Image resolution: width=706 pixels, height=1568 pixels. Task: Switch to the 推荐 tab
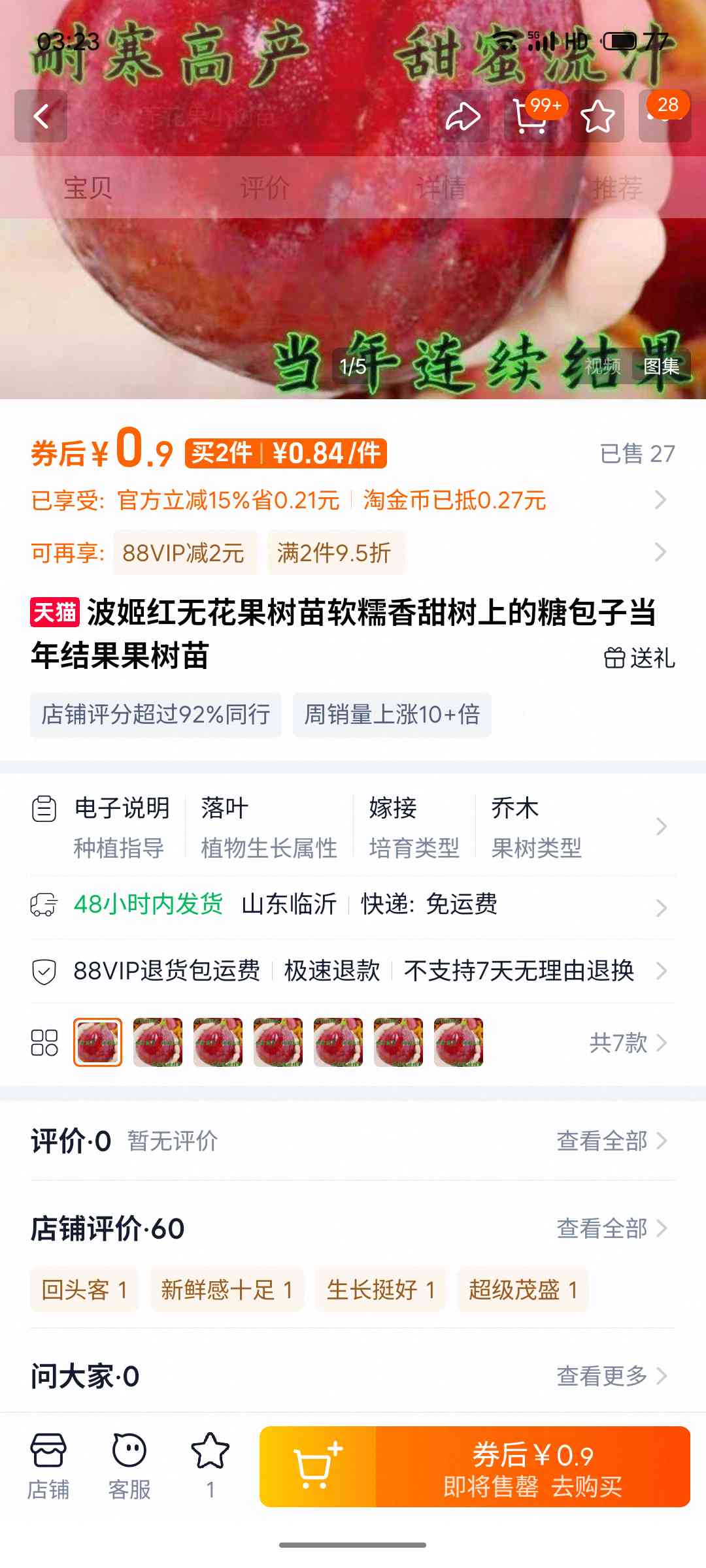(617, 188)
